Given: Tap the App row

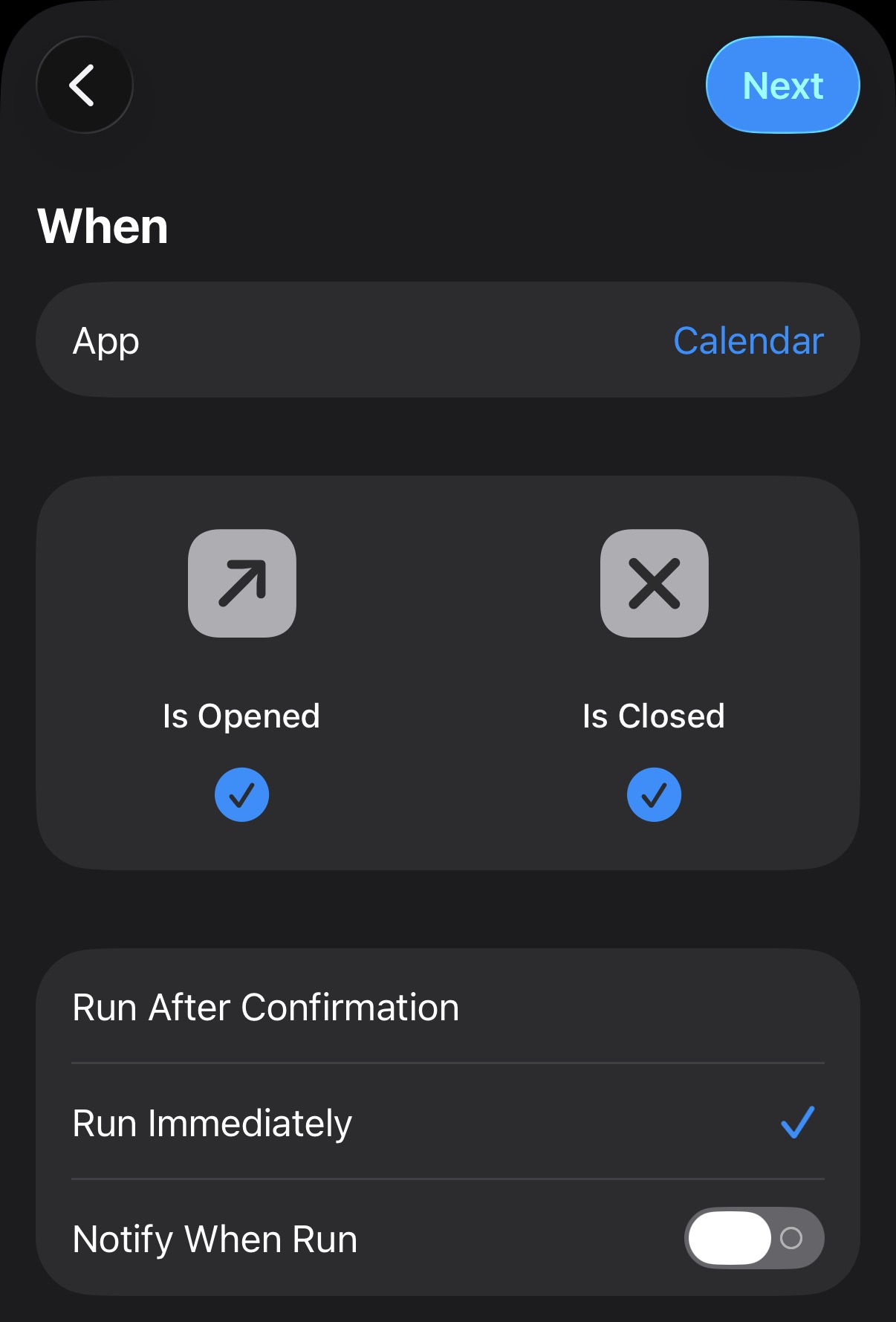Looking at the screenshot, I should point(448,340).
